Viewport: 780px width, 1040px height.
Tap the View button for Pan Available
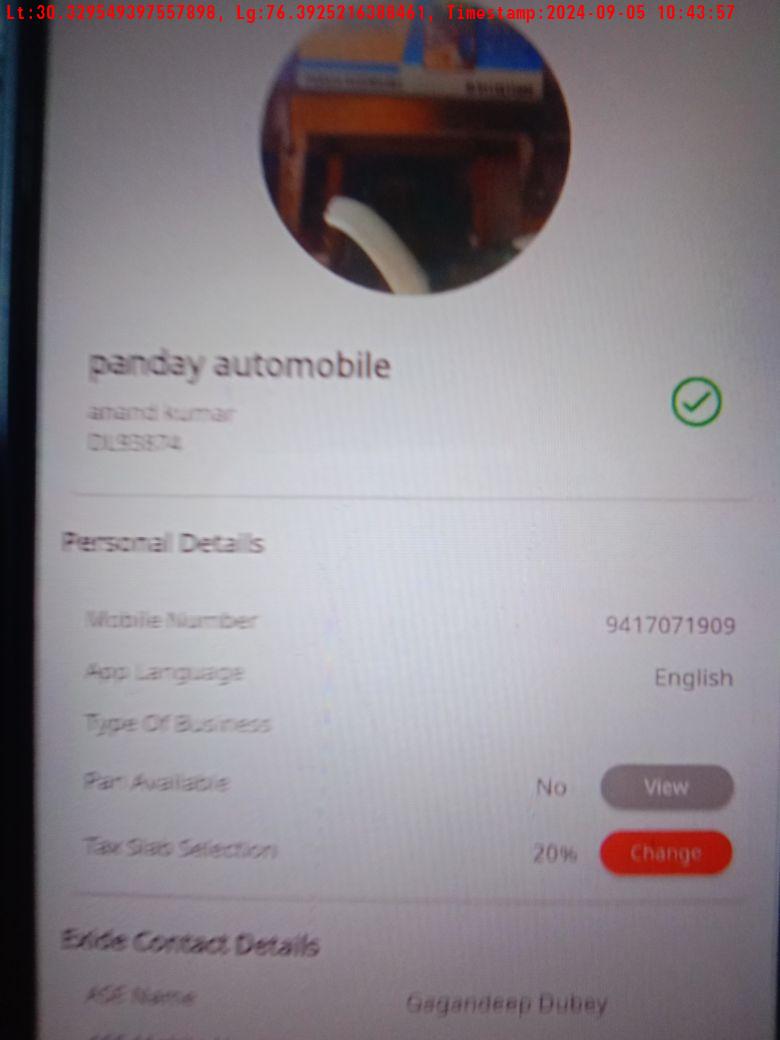pyautogui.click(x=666, y=787)
